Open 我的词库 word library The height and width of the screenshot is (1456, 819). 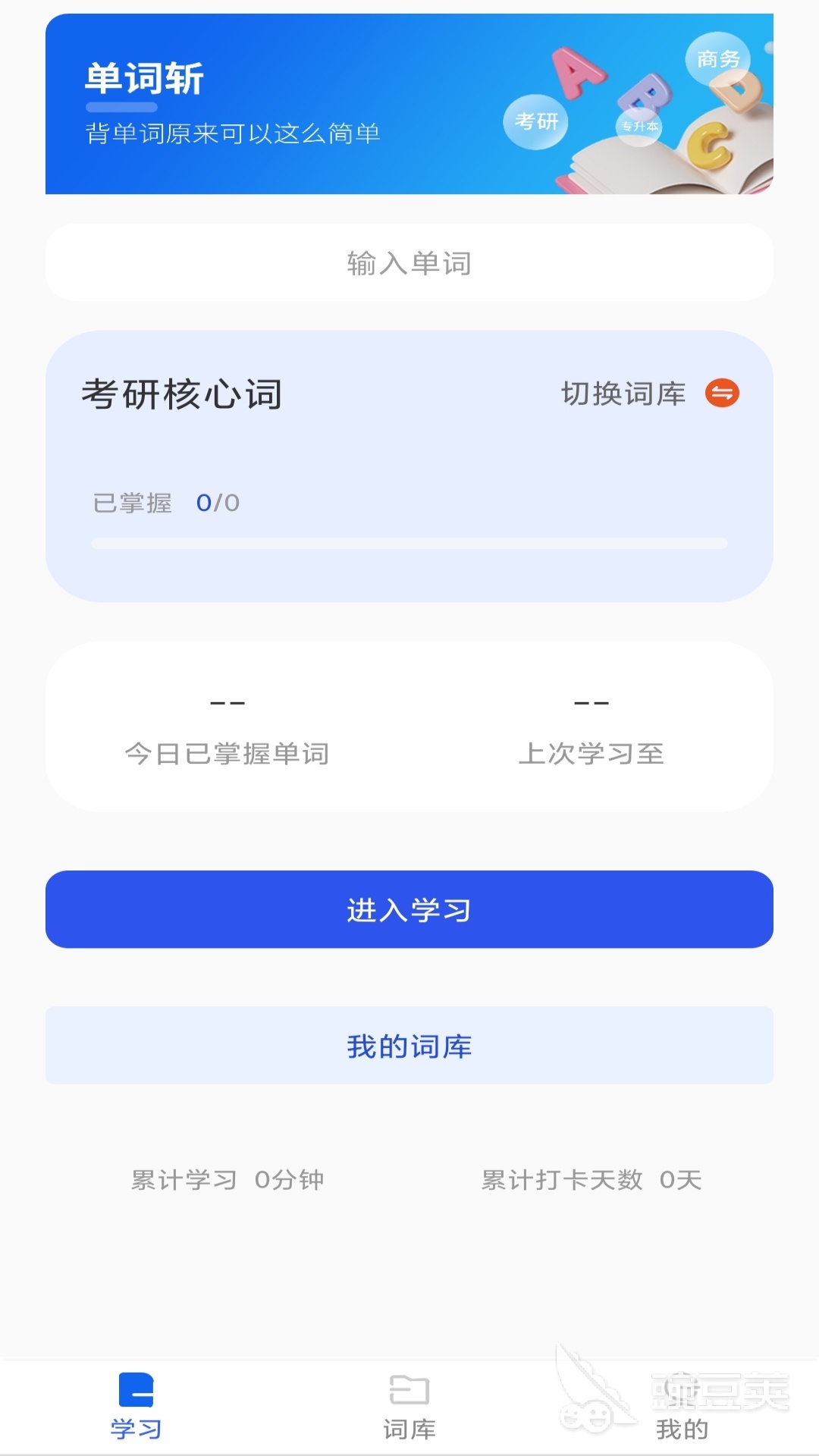409,1046
